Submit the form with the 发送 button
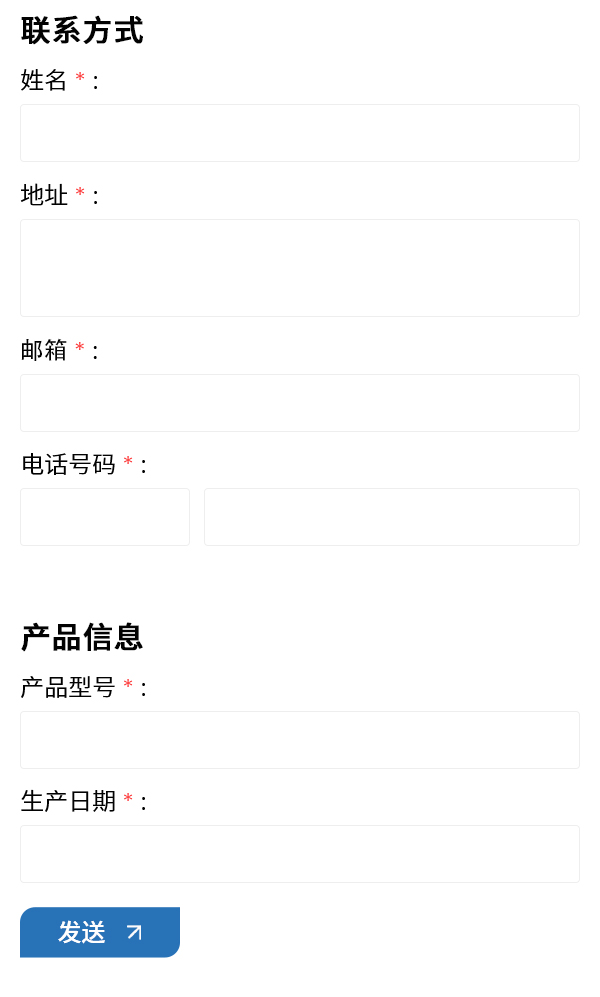This screenshot has height=997, width=600. (x=100, y=932)
